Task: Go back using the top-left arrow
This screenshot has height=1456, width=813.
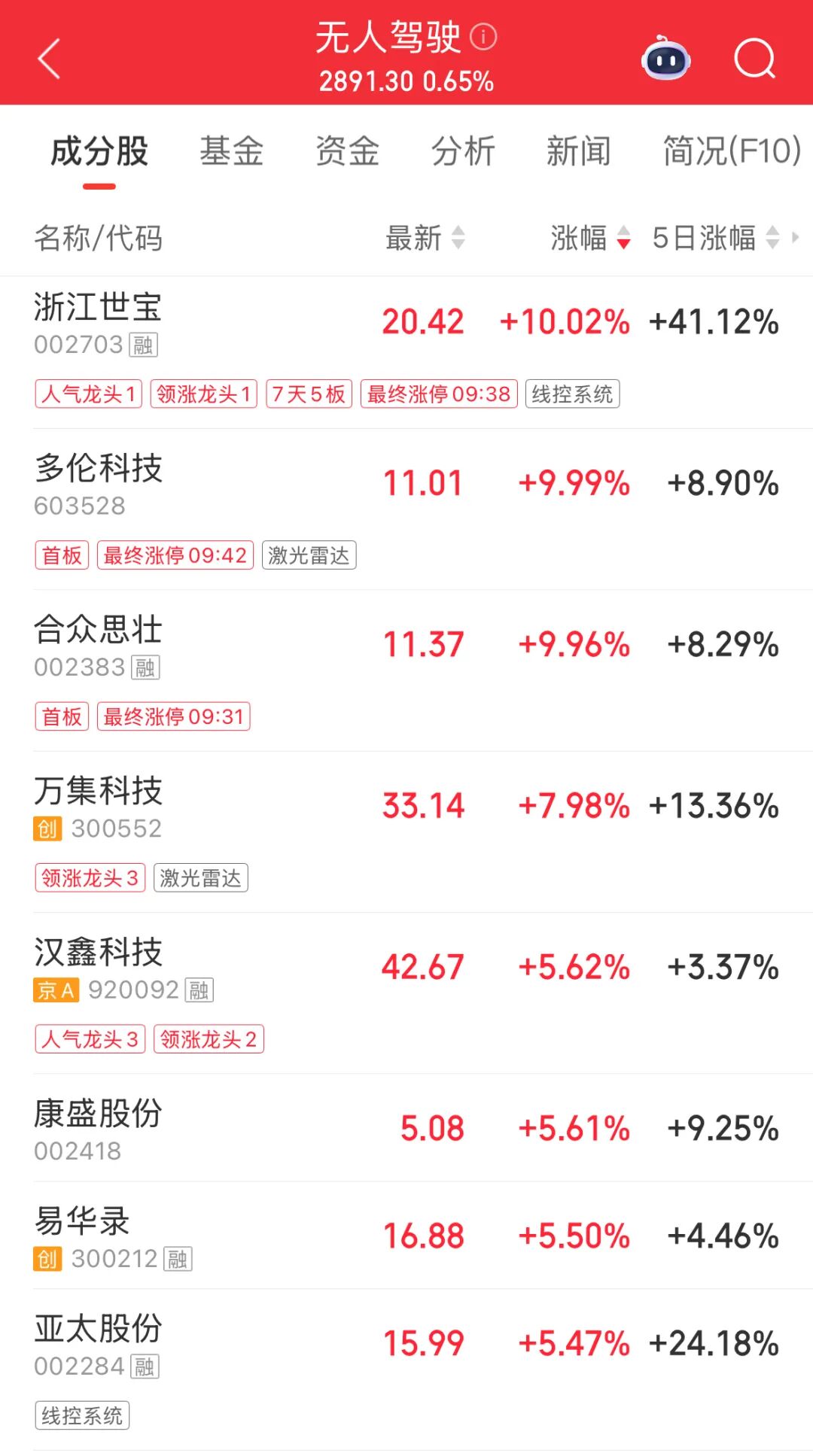Action: 49,59
